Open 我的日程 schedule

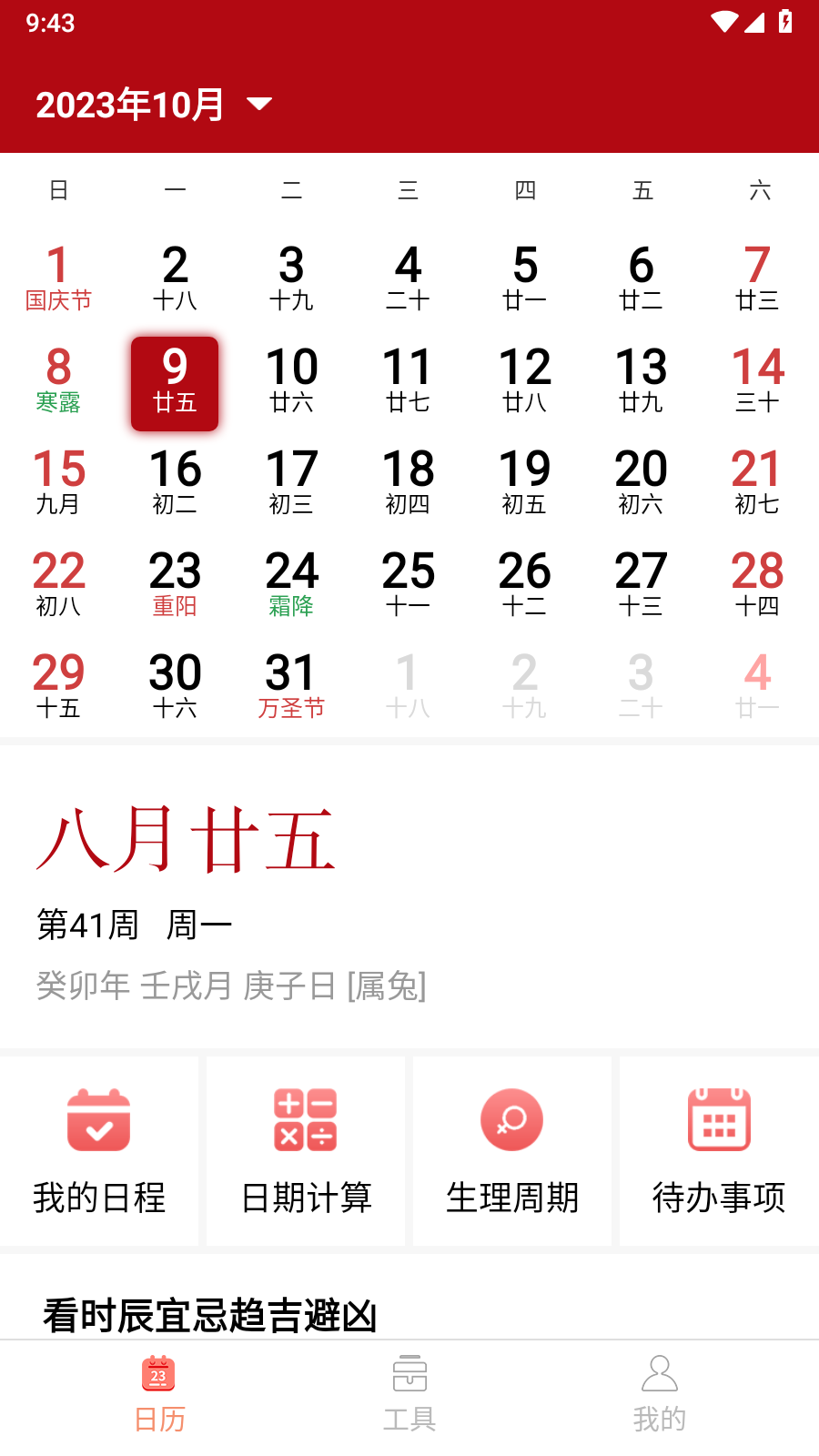click(x=99, y=1151)
